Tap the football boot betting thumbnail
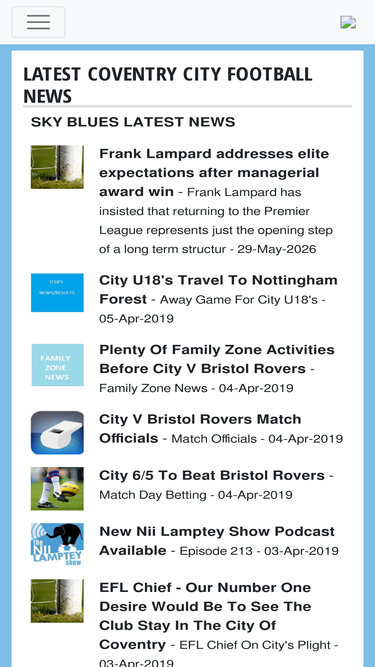The image size is (375, 667). point(57,488)
